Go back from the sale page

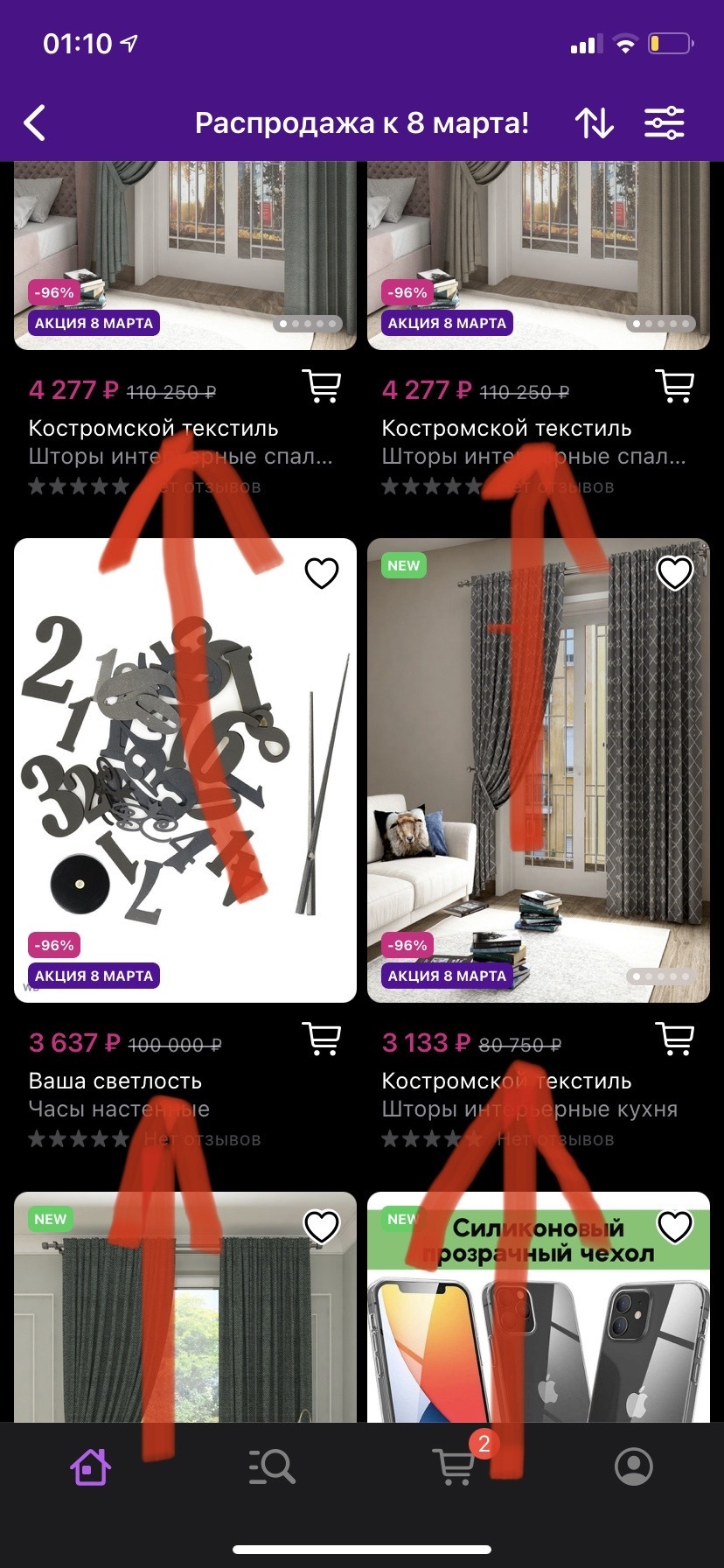(35, 123)
